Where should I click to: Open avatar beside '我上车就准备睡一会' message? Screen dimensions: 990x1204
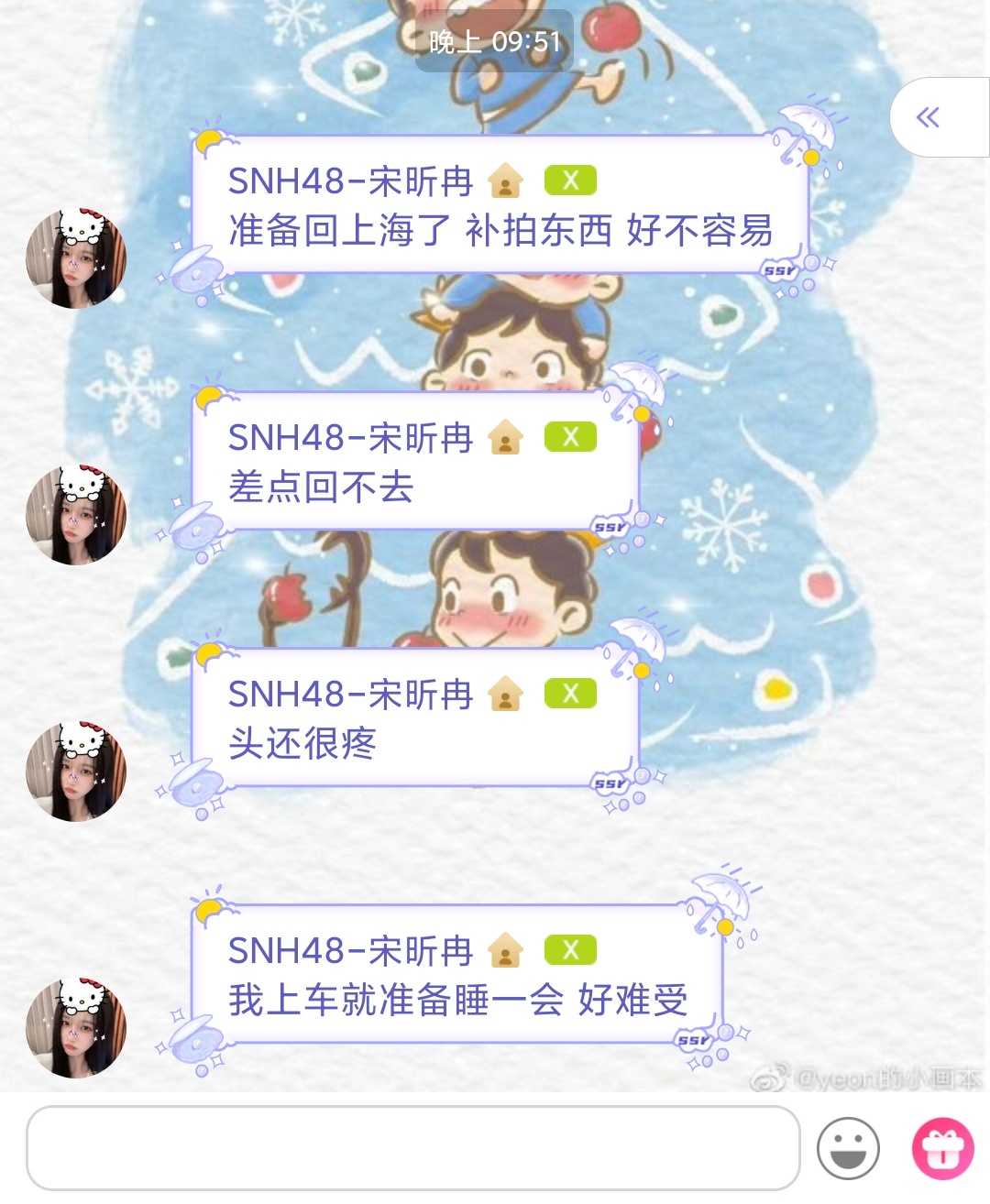[76, 1028]
